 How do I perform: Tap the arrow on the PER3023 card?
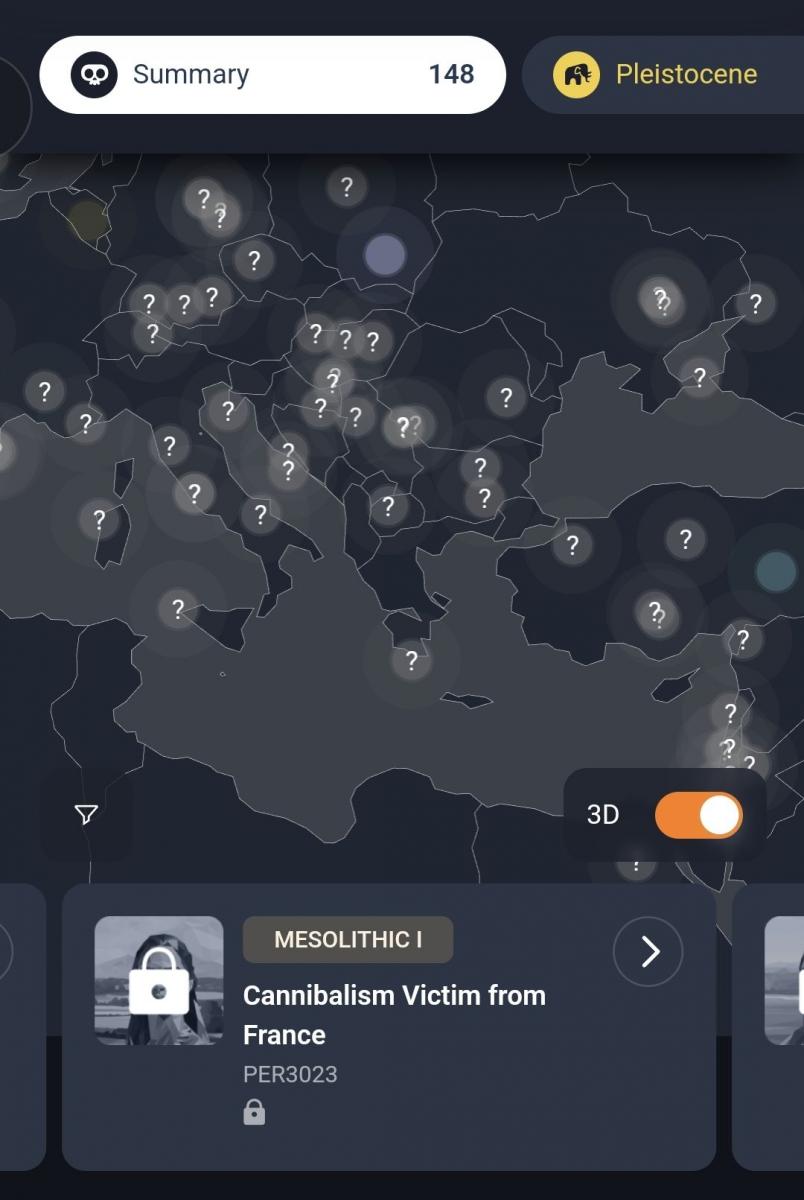648,951
